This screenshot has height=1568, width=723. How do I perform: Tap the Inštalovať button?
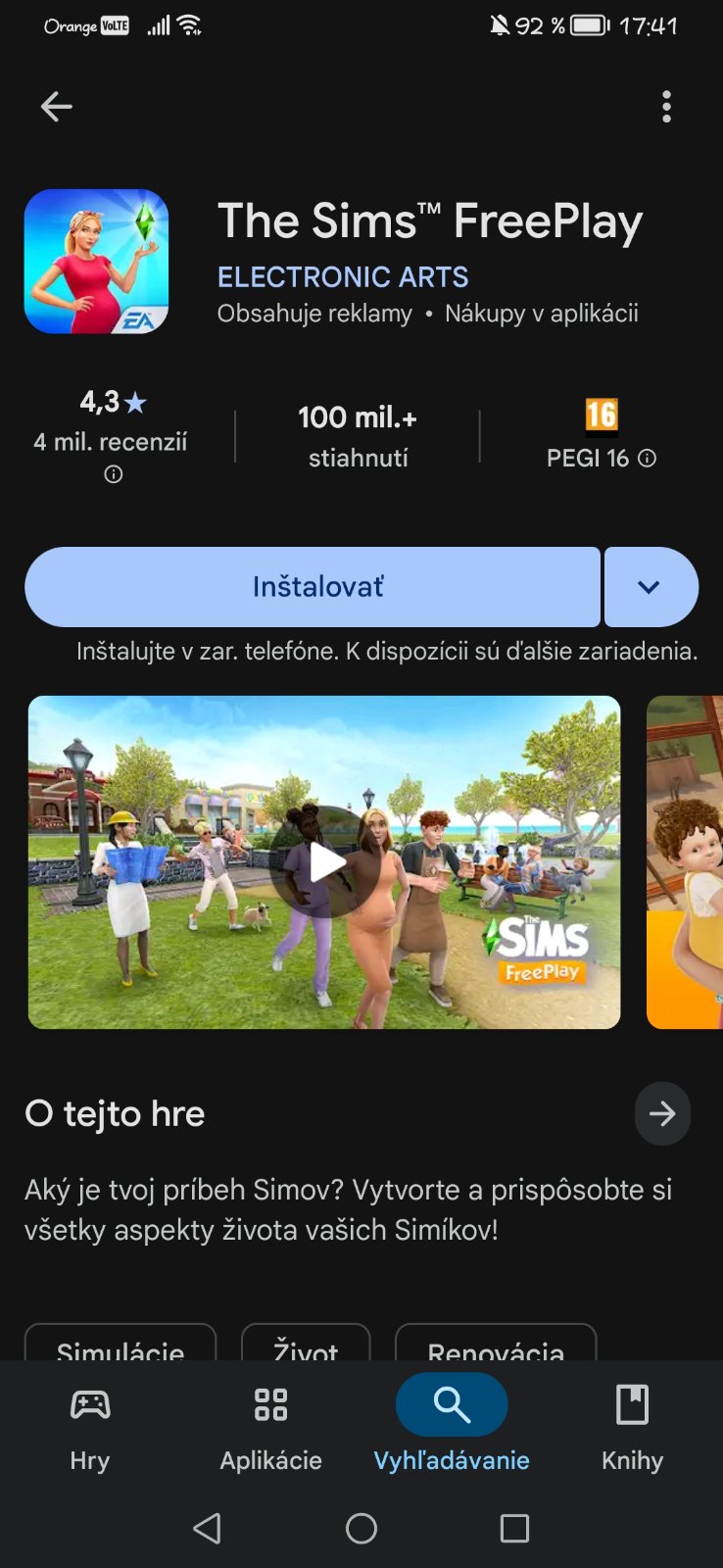[313, 587]
